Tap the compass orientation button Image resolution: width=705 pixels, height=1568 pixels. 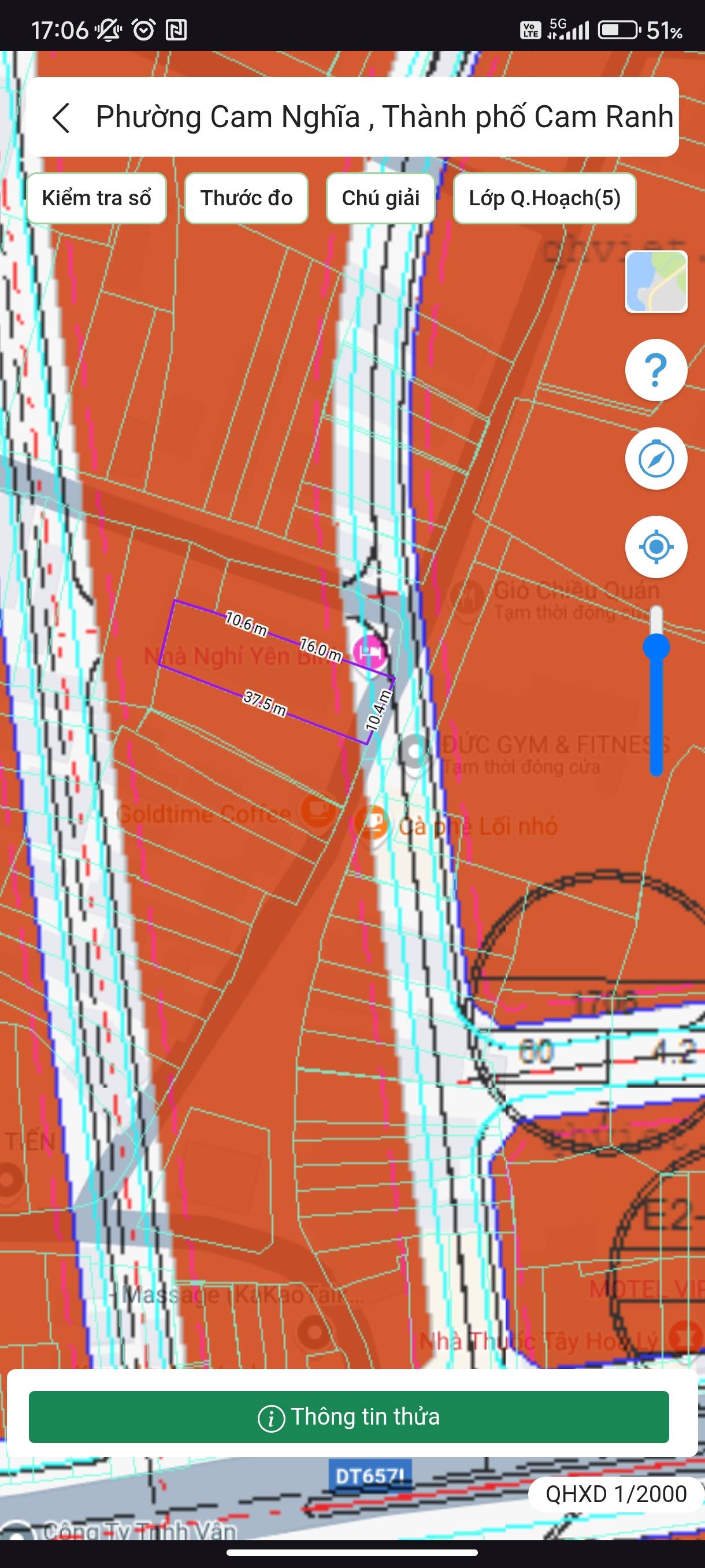click(x=656, y=459)
